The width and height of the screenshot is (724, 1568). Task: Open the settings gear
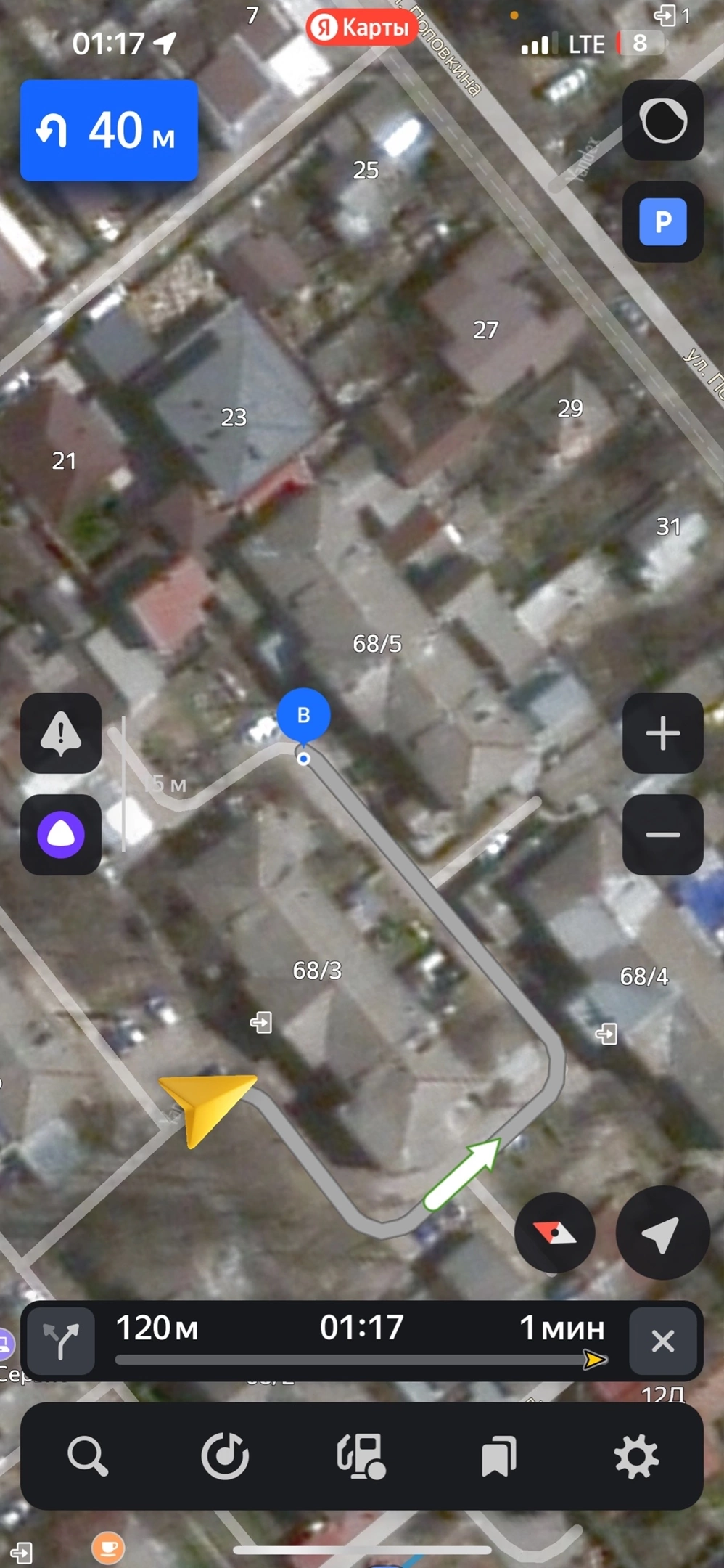(x=636, y=1455)
